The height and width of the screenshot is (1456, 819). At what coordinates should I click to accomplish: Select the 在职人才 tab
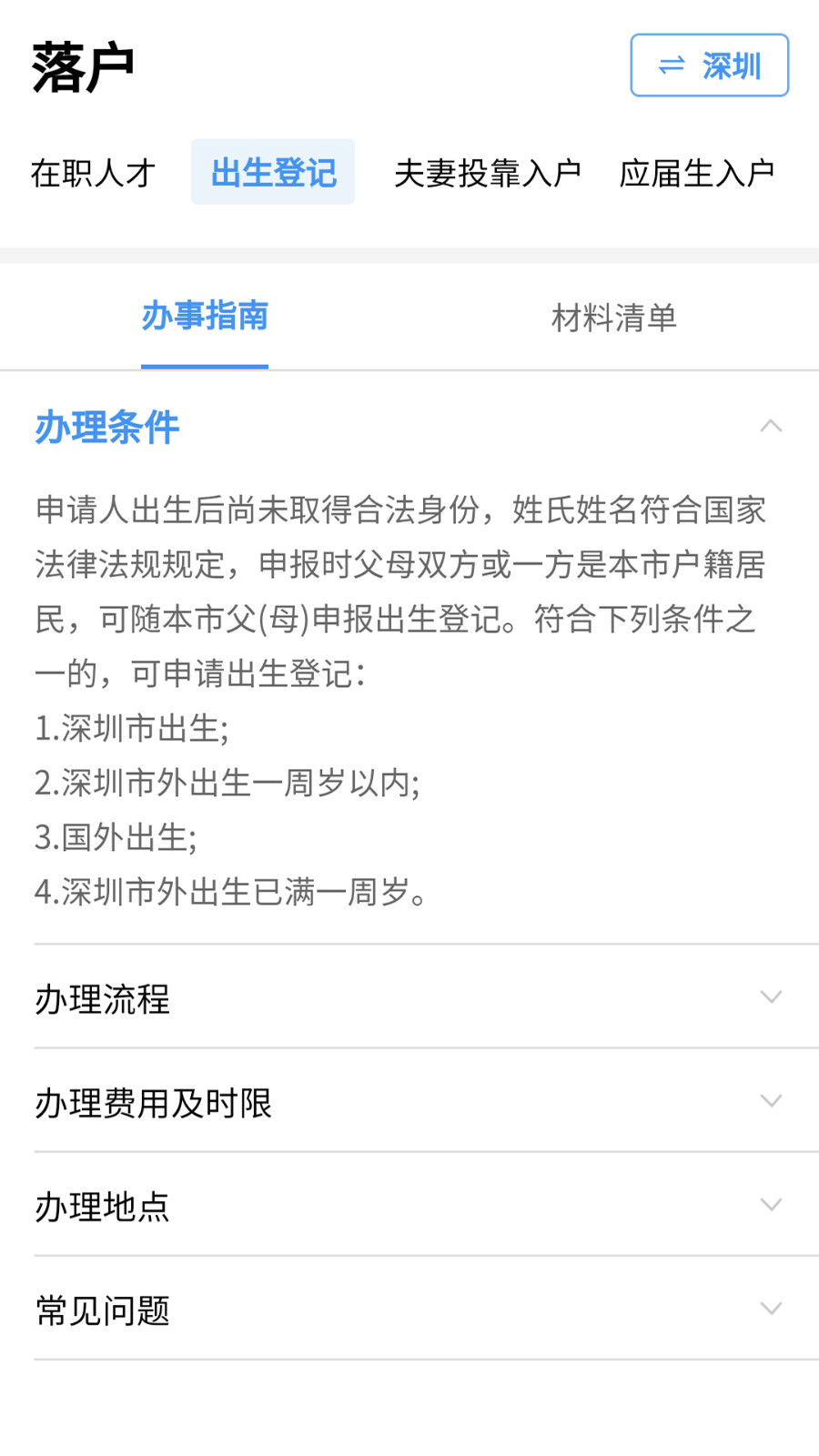(92, 172)
